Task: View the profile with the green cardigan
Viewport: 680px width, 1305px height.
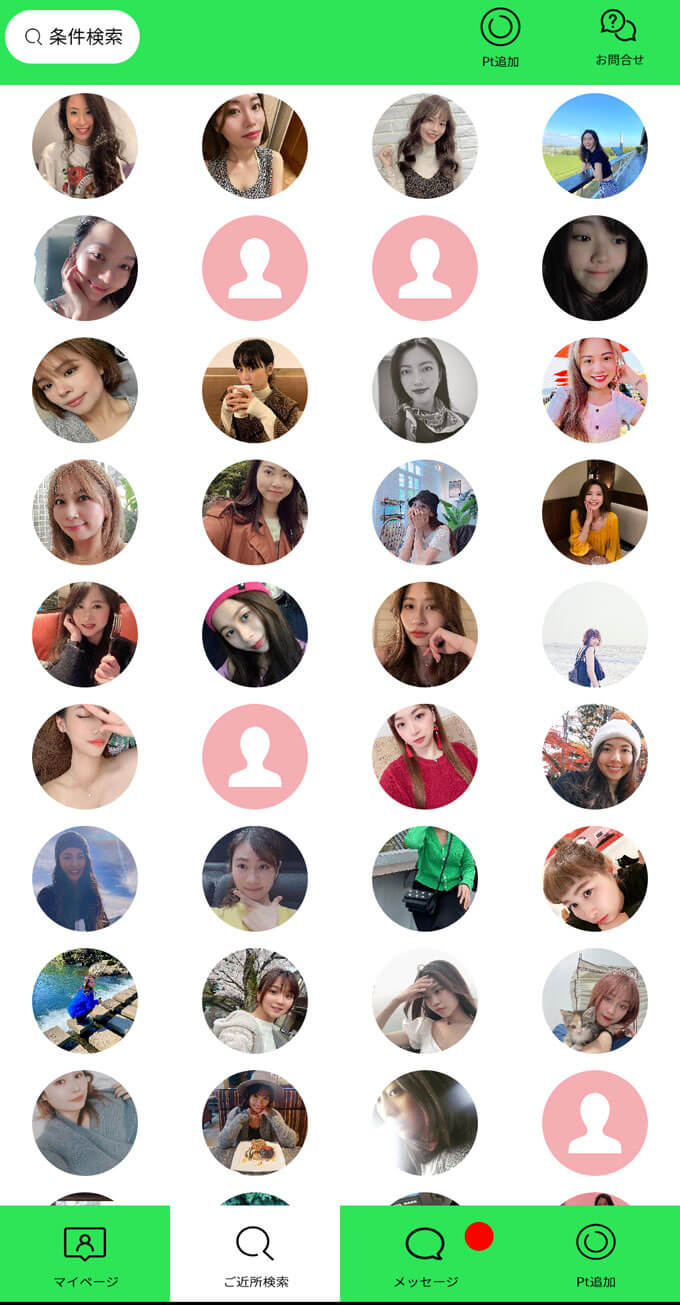Action: click(x=425, y=878)
